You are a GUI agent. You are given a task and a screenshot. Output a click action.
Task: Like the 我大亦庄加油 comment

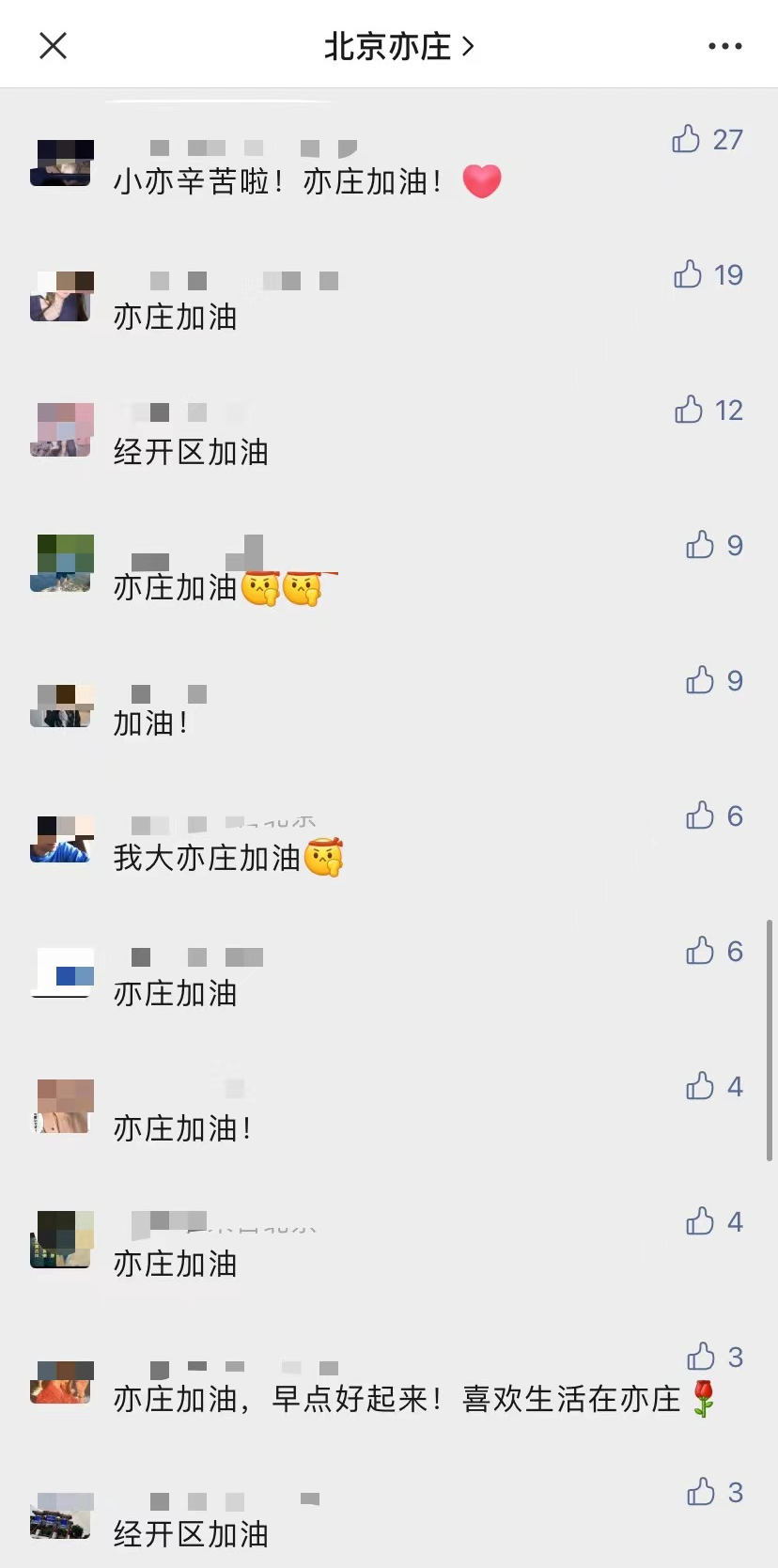pyautogui.click(x=700, y=815)
